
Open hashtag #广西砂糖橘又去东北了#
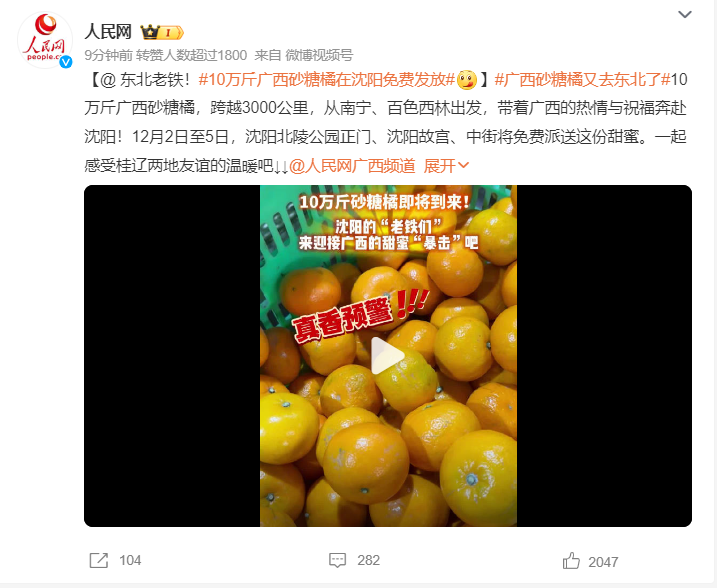pyautogui.click(x=578, y=79)
